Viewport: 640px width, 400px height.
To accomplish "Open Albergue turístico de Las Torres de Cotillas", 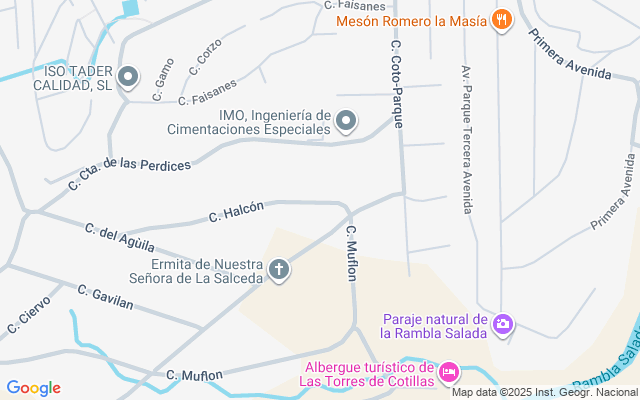I will point(449,373).
